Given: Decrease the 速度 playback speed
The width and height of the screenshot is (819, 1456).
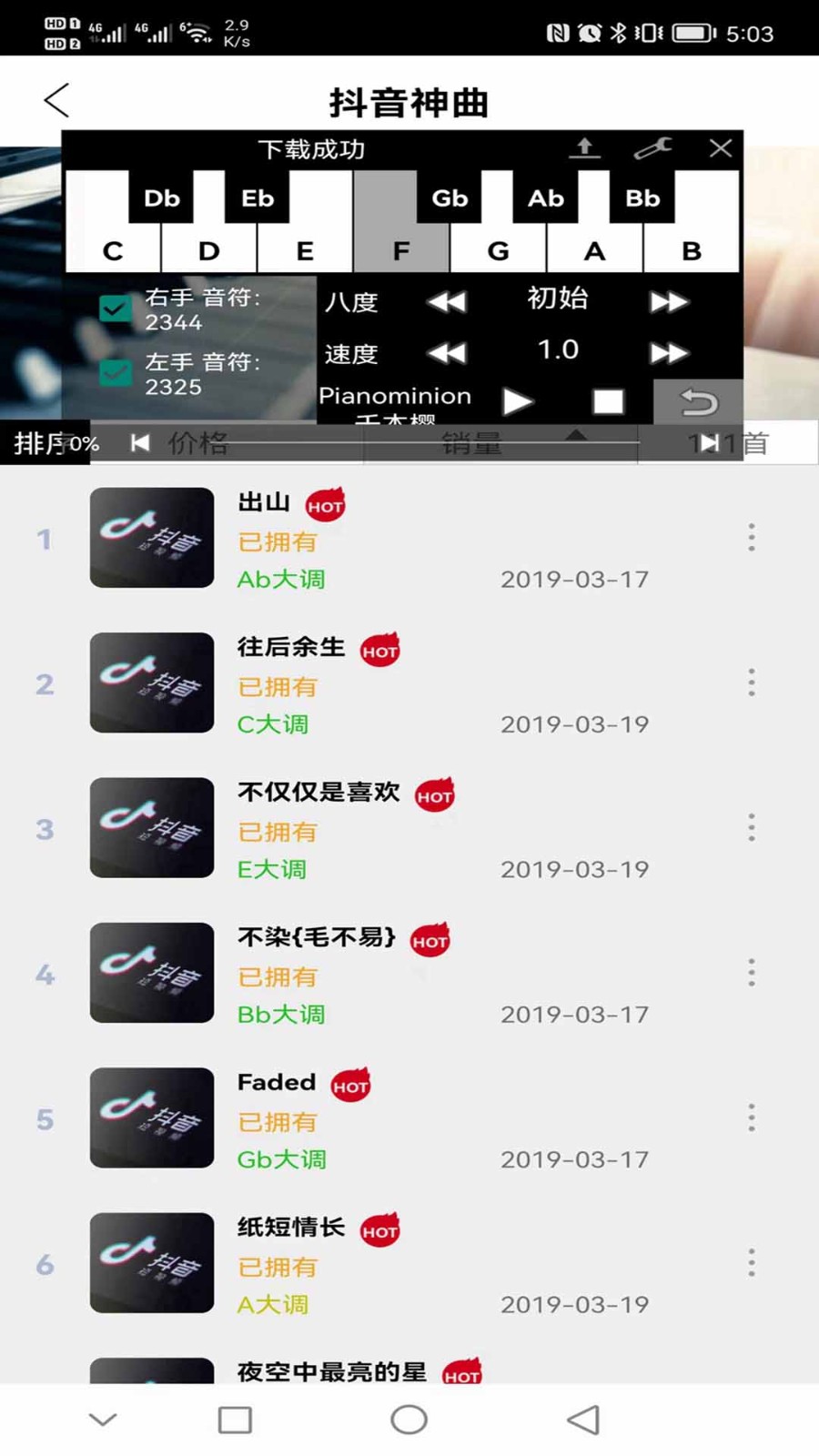Looking at the screenshot, I should point(447,352).
